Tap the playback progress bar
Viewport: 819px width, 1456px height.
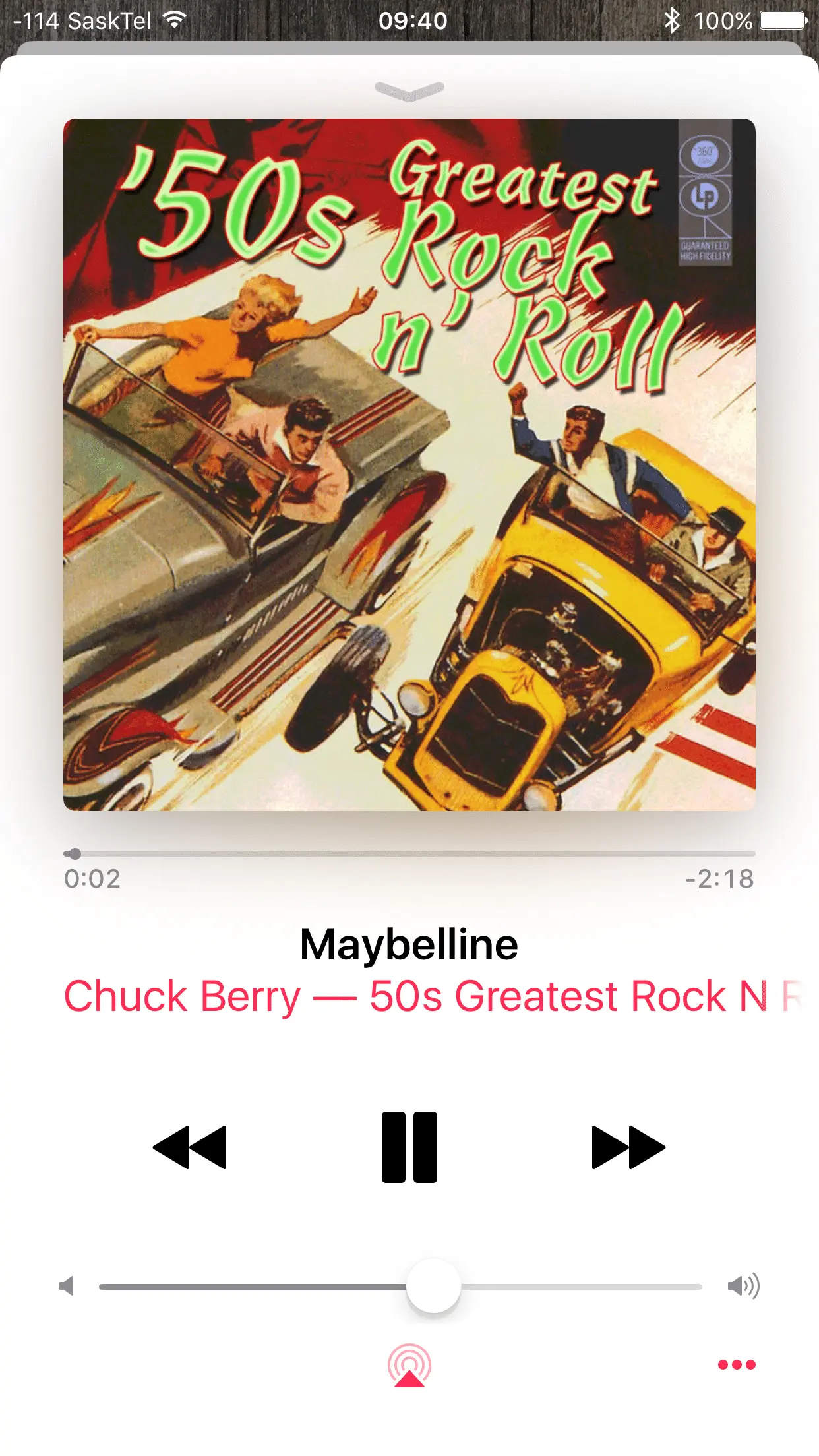click(409, 853)
